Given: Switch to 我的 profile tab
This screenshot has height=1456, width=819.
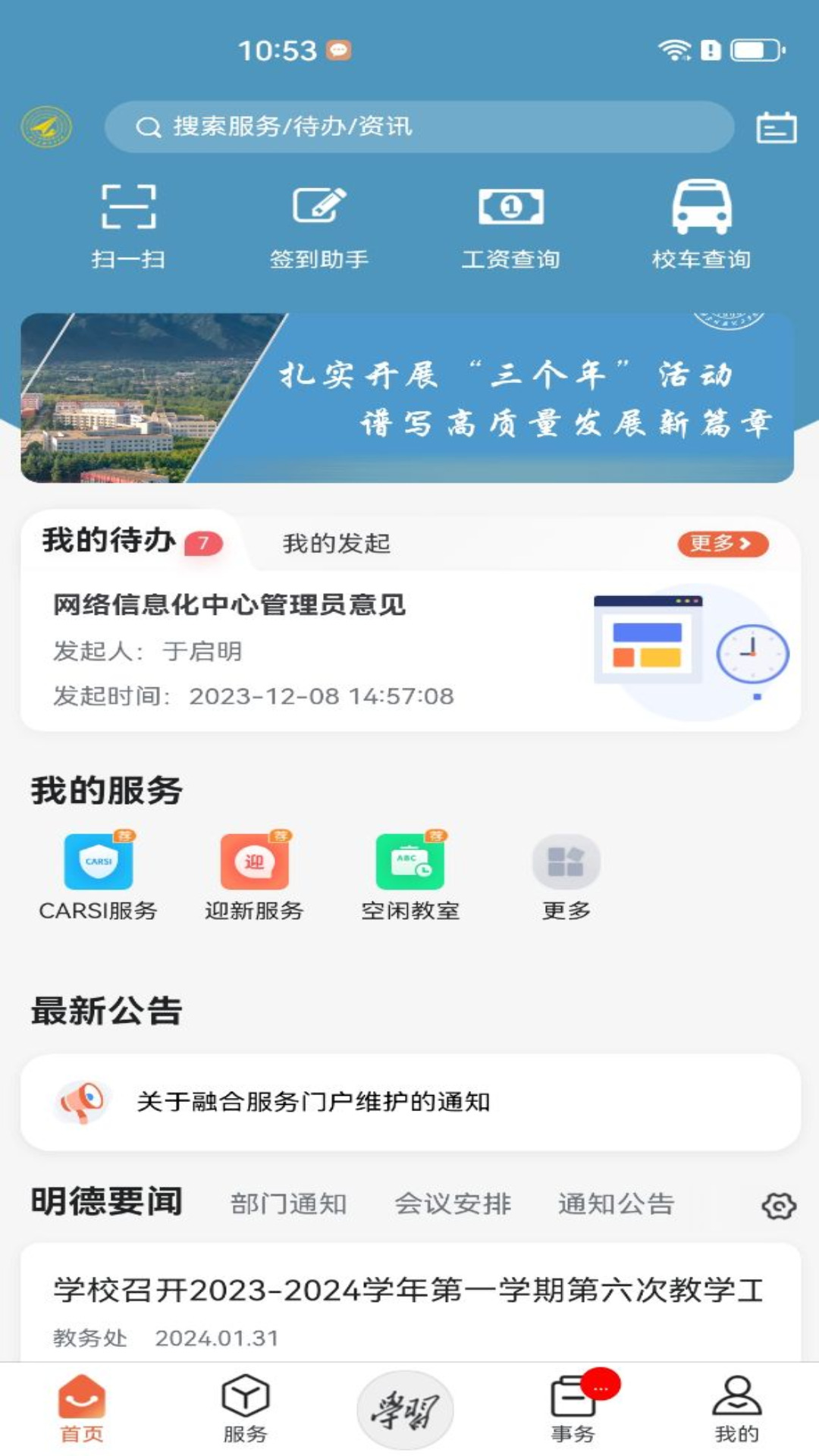Looking at the screenshot, I should [736, 1407].
